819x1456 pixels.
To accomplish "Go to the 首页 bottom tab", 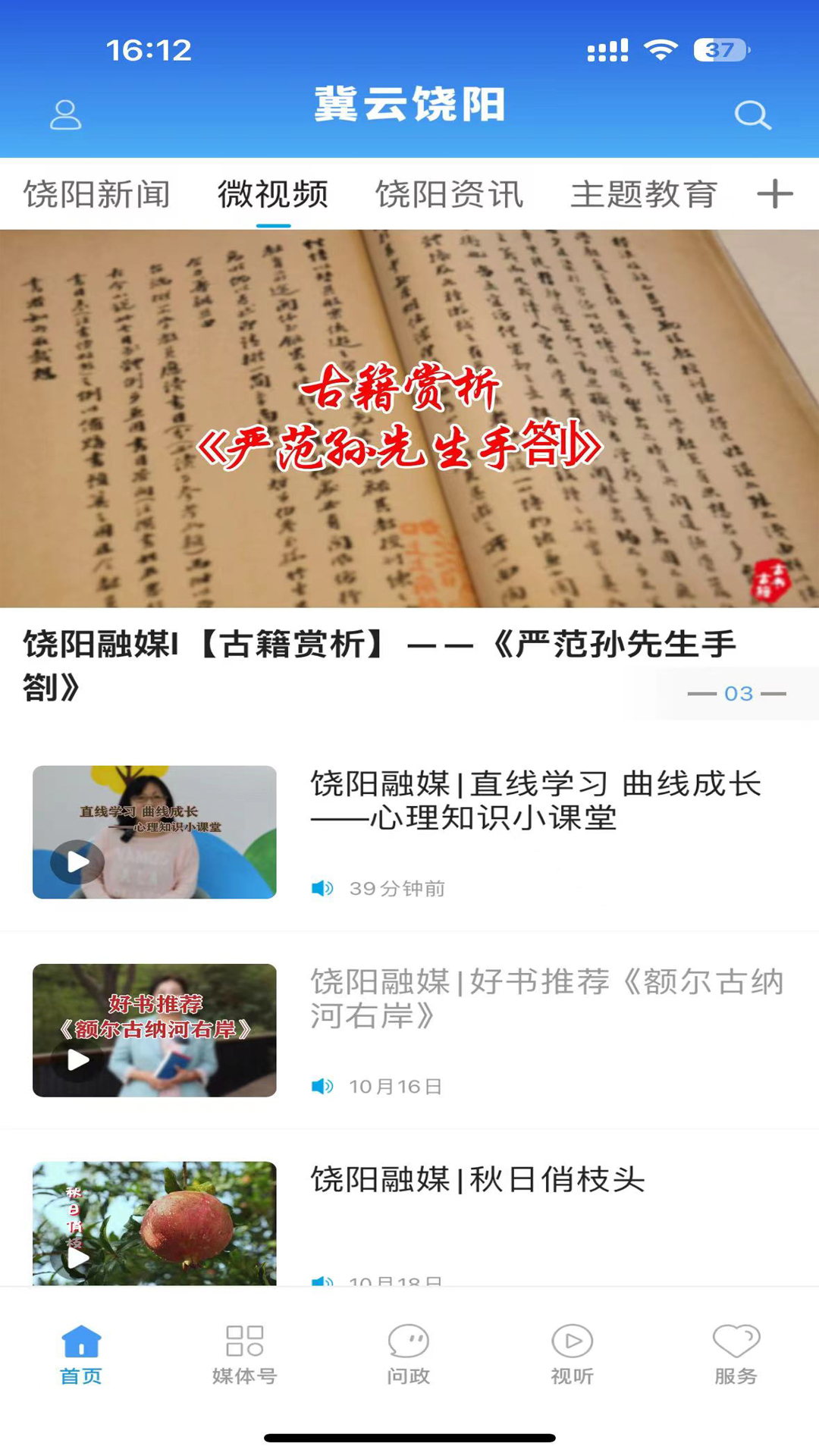I will click(x=81, y=1354).
